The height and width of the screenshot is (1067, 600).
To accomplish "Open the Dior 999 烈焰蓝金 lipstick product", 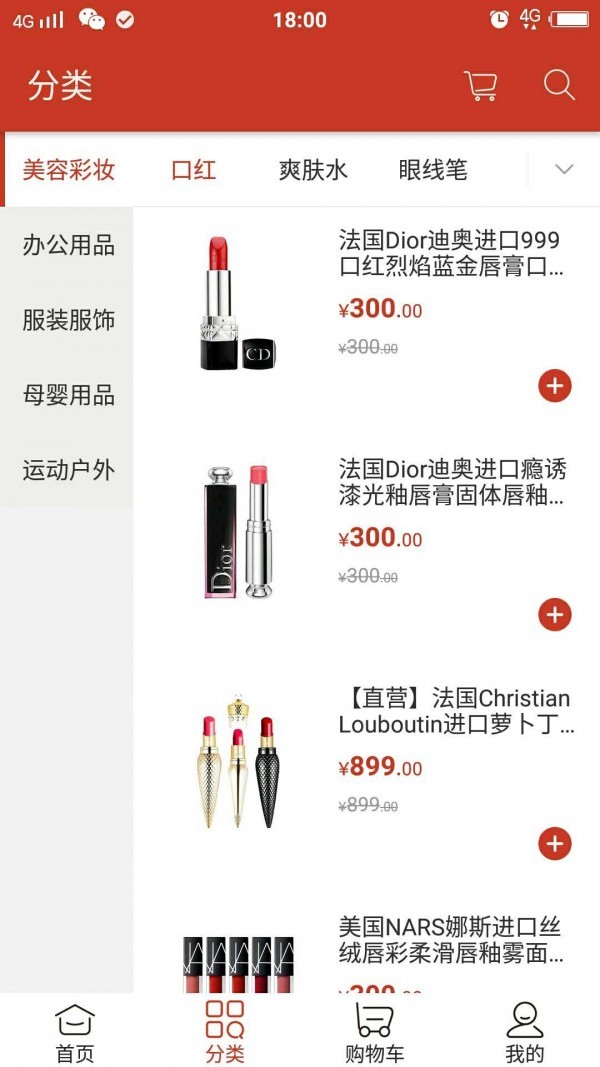I will click(449, 254).
